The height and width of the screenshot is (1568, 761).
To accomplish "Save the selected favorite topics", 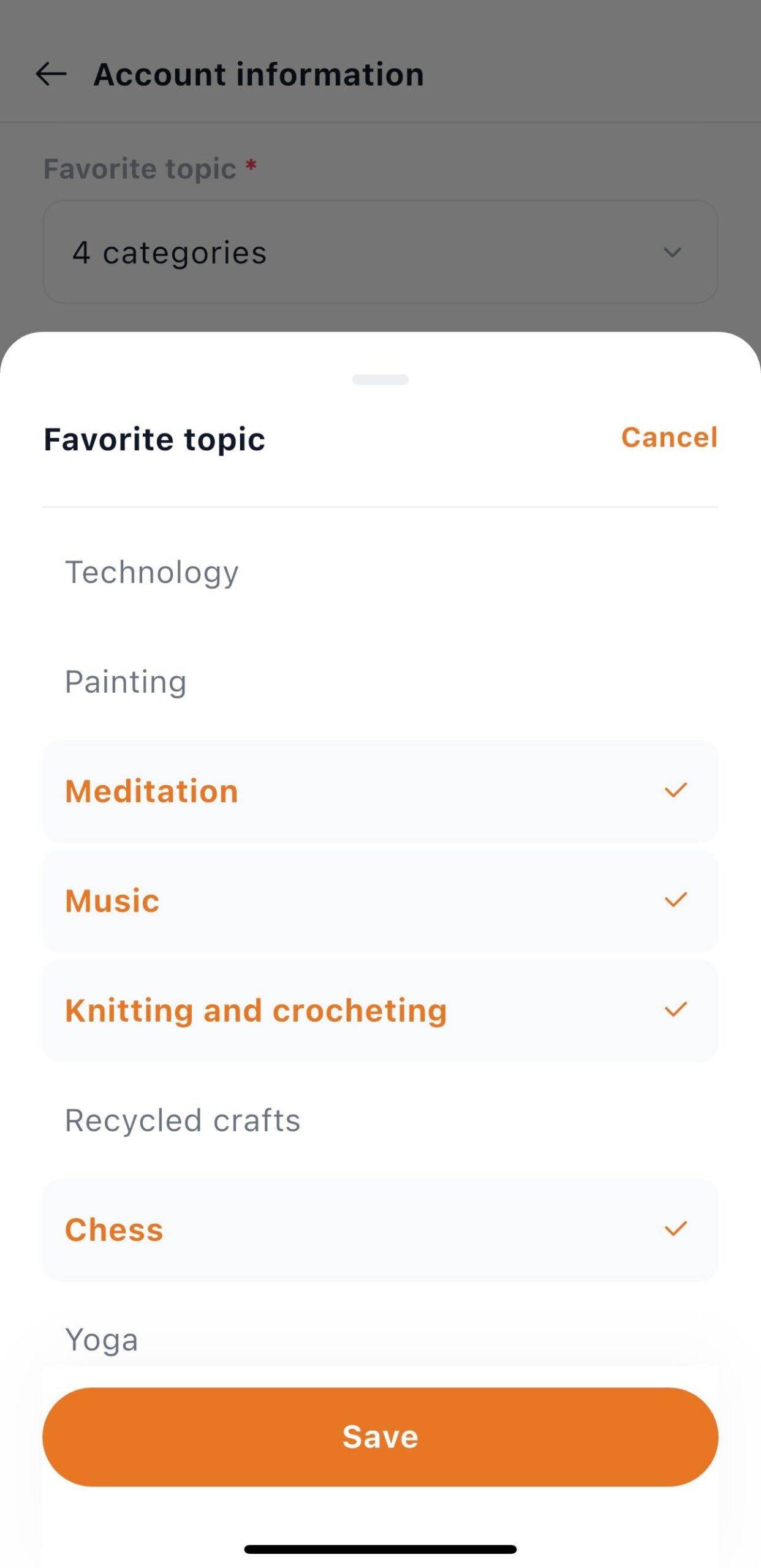I will click(x=380, y=1436).
